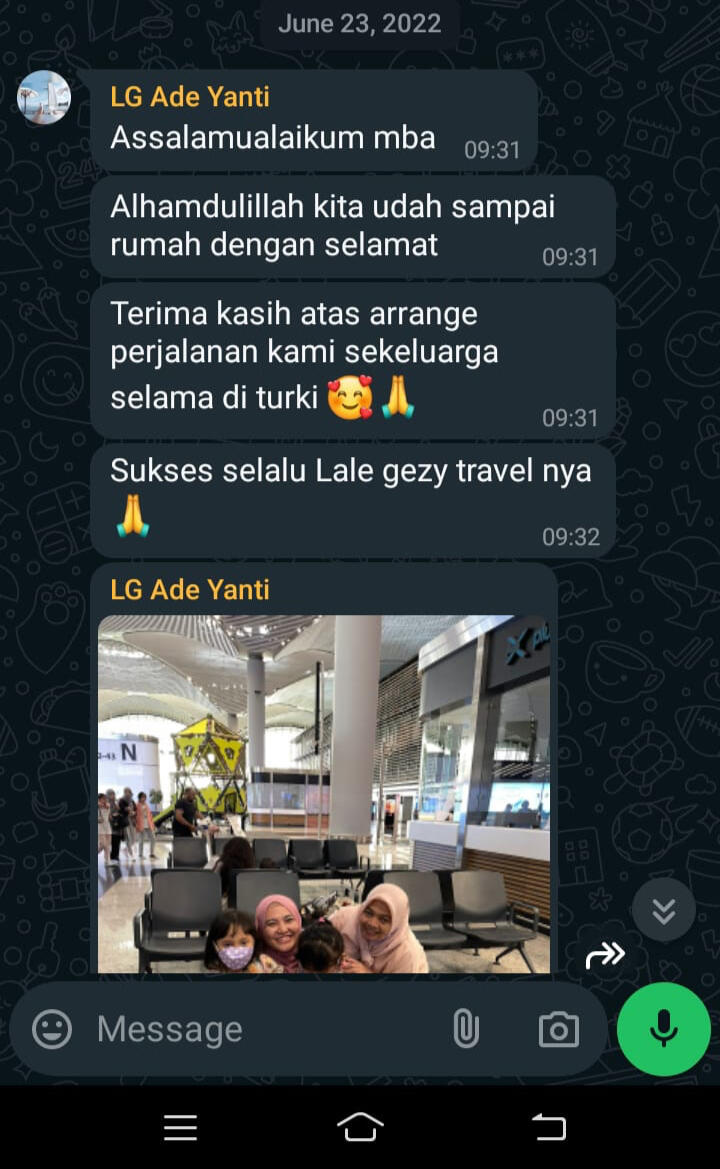This screenshot has height=1169, width=720.
Task: Forward the airport photo
Action: point(605,955)
